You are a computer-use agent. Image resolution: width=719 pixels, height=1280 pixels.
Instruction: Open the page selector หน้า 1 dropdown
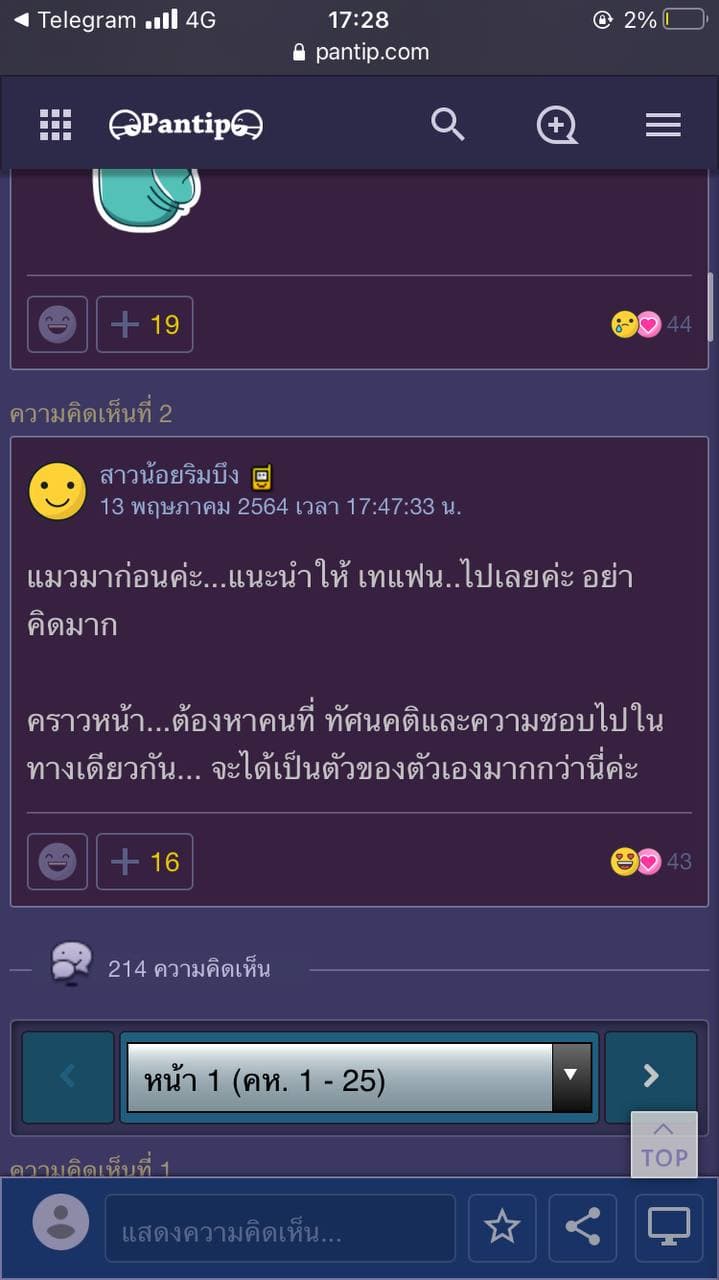pos(358,1077)
